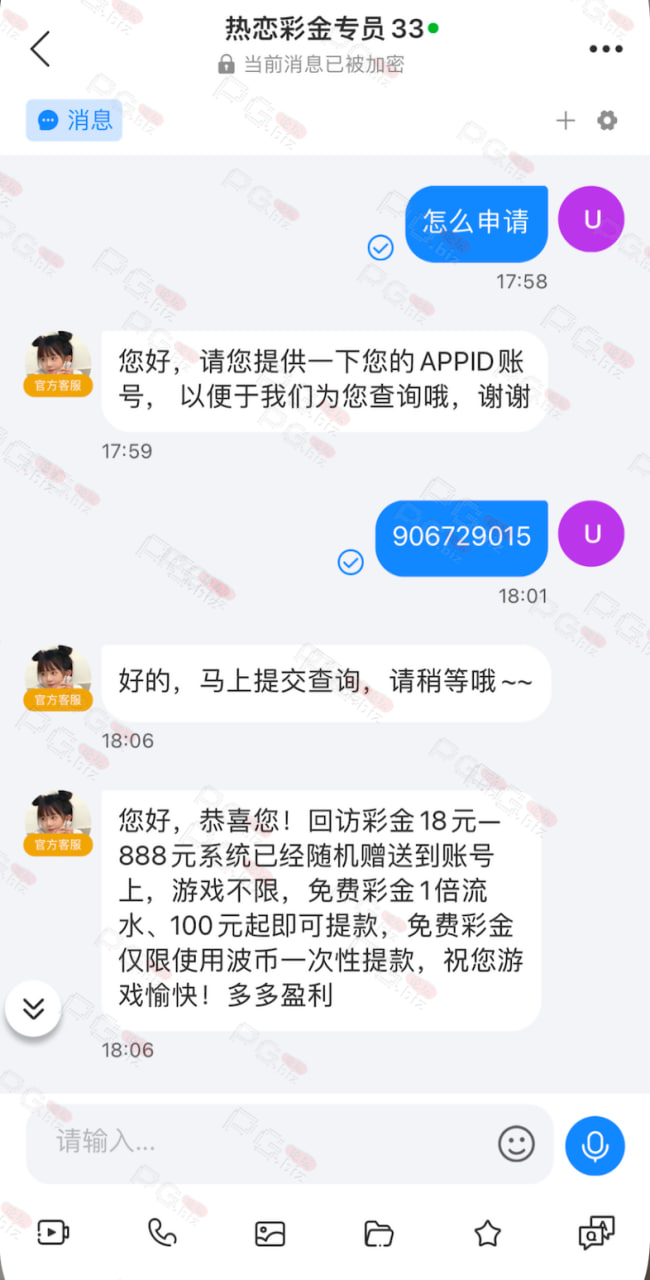Open the emoji picker
The image size is (650, 1280).
tap(516, 1144)
